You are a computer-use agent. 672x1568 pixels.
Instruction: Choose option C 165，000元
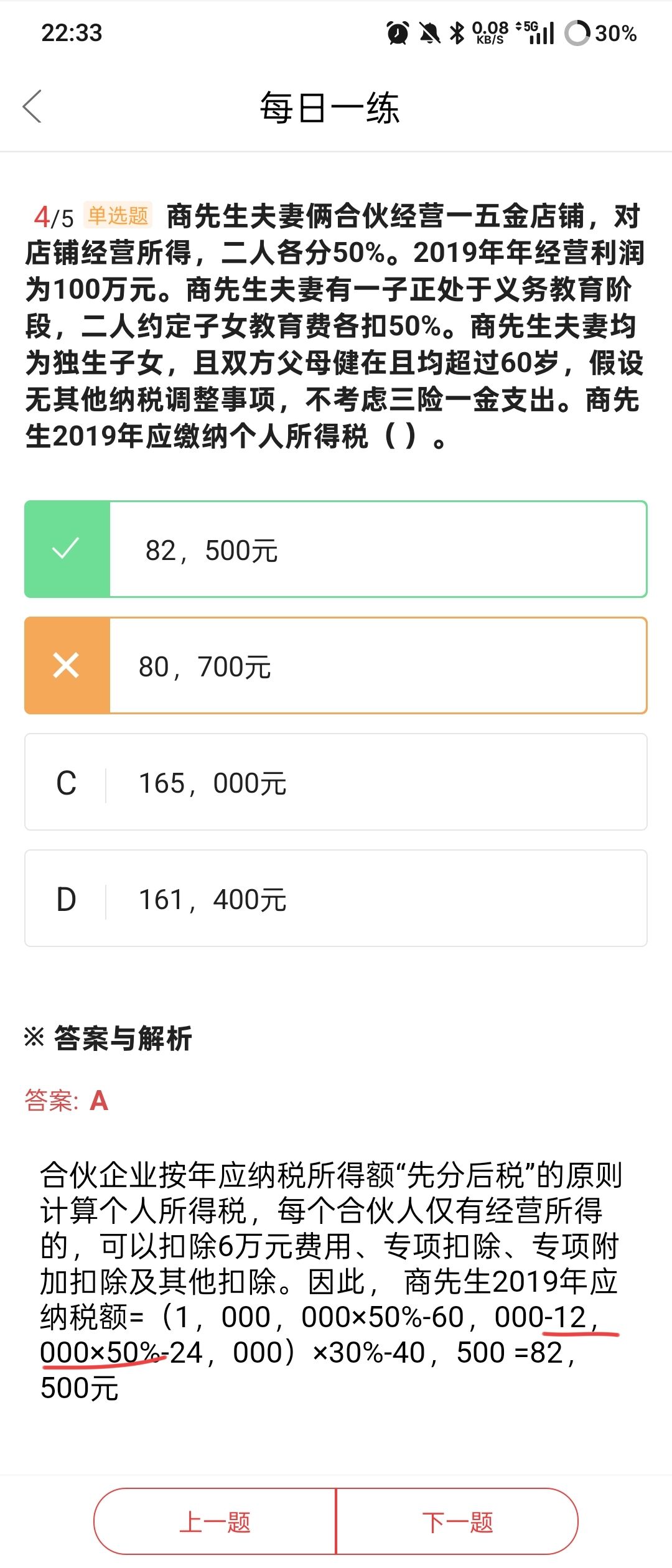click(x=336, y=782)
